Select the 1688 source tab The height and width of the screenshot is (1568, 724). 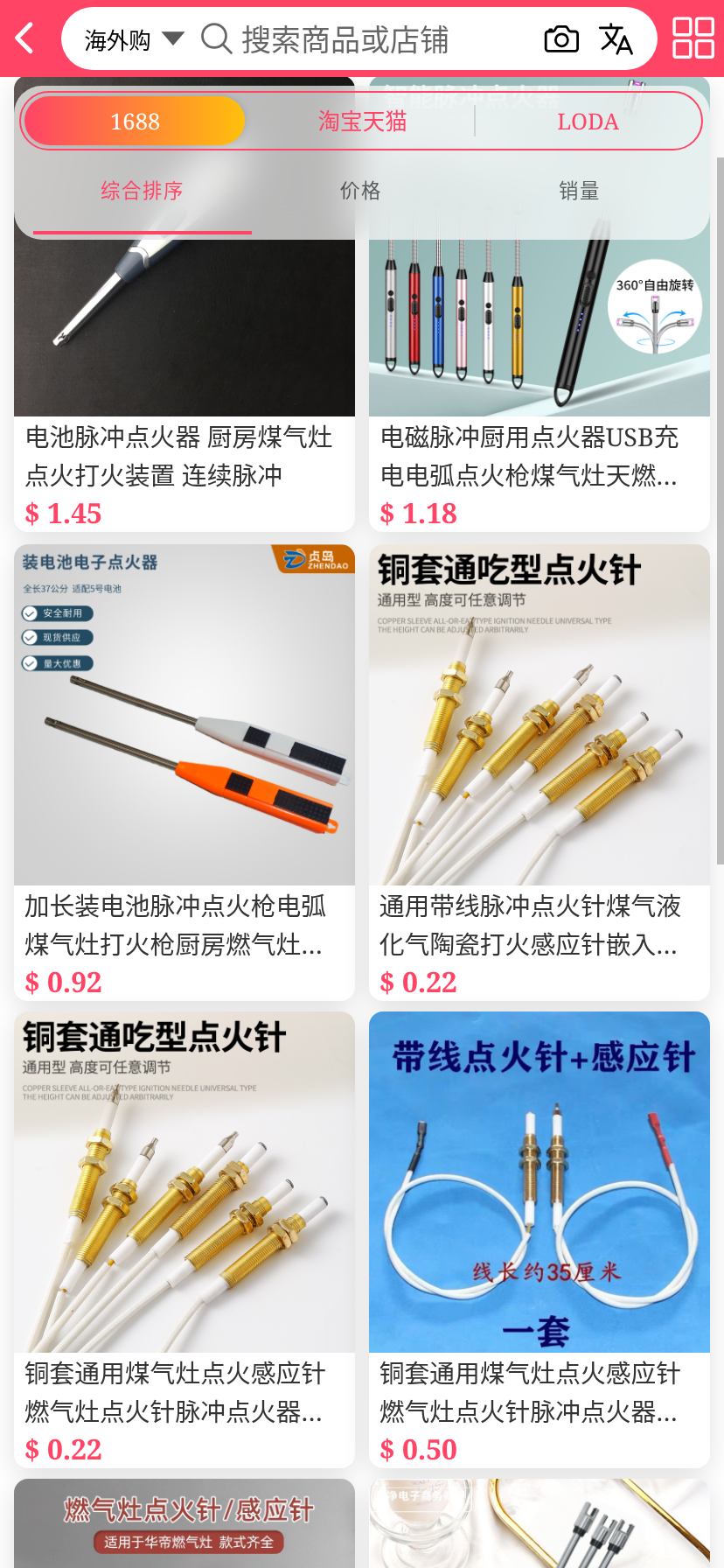coord(135,121)
